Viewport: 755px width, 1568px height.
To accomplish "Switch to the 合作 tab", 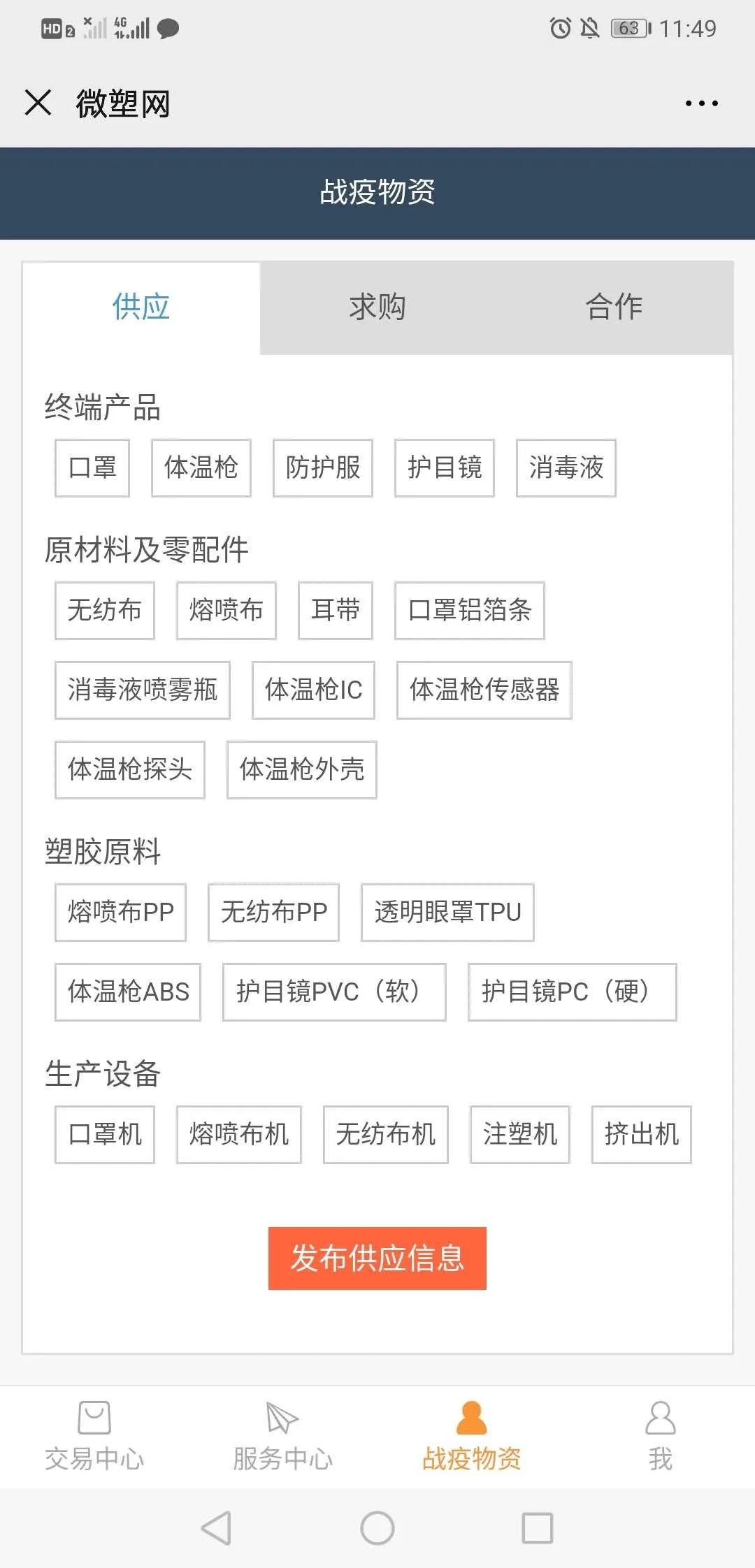I will click(x=615, y=307).
